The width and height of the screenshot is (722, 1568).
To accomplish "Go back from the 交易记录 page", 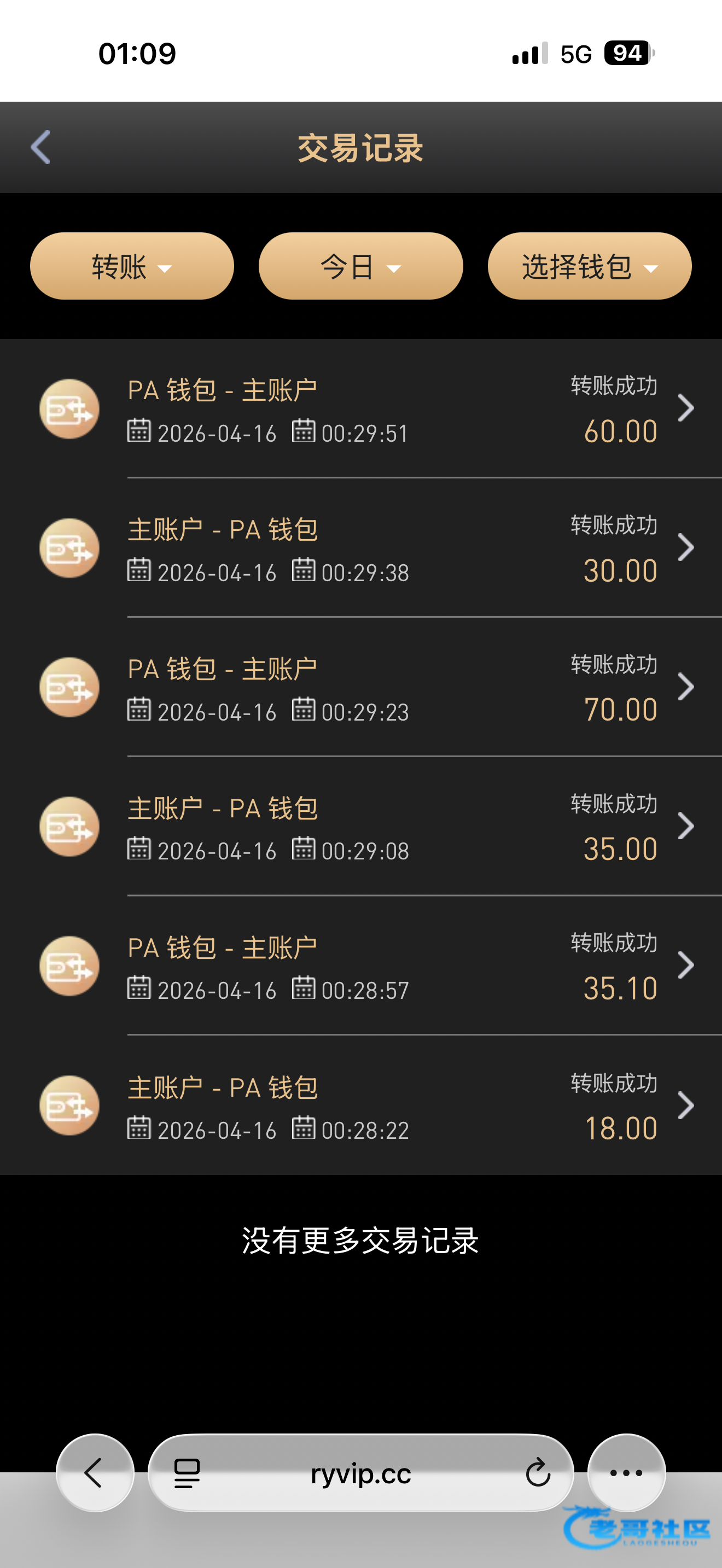I will point(41,147).
